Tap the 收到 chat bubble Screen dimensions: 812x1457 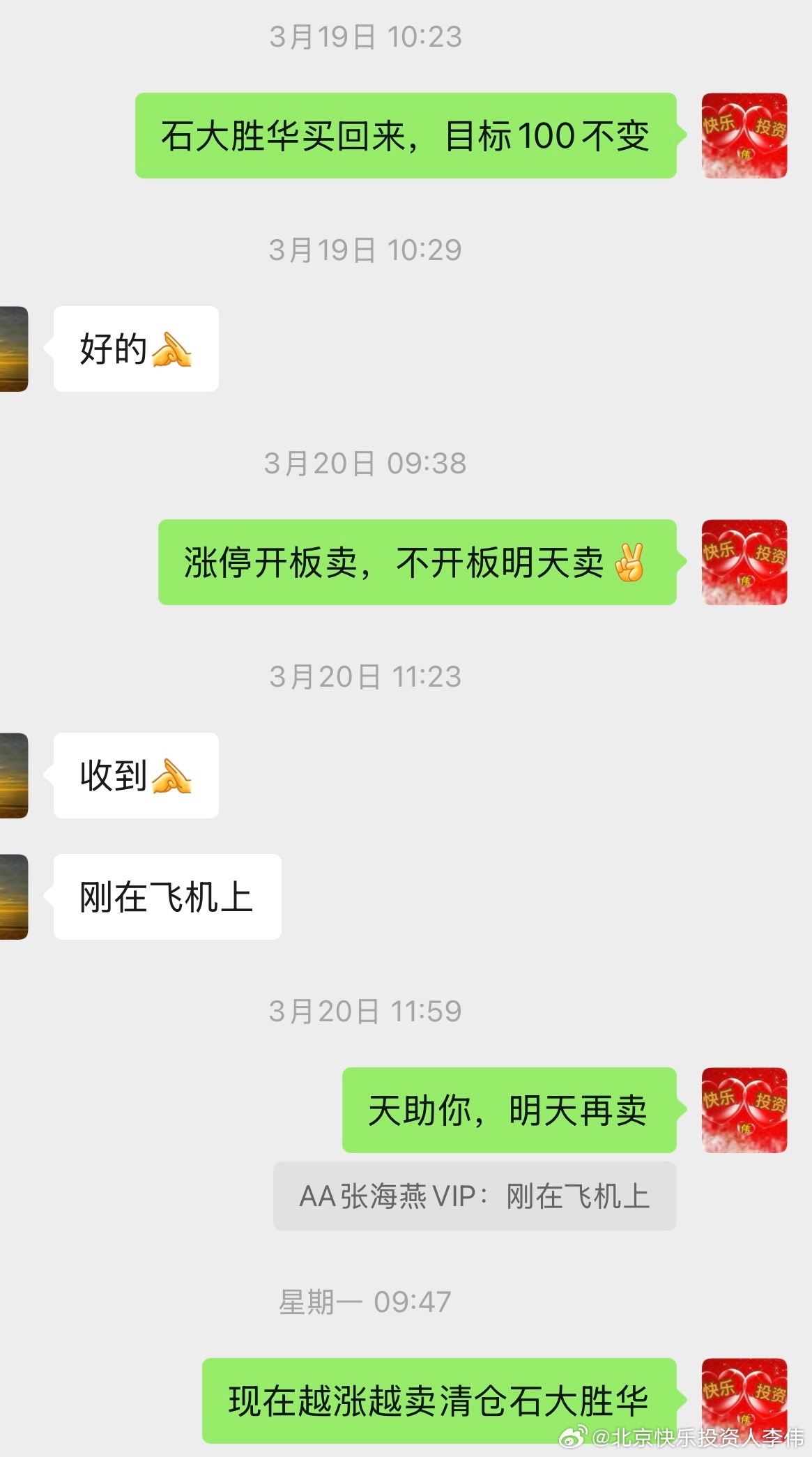click(134, 775)
